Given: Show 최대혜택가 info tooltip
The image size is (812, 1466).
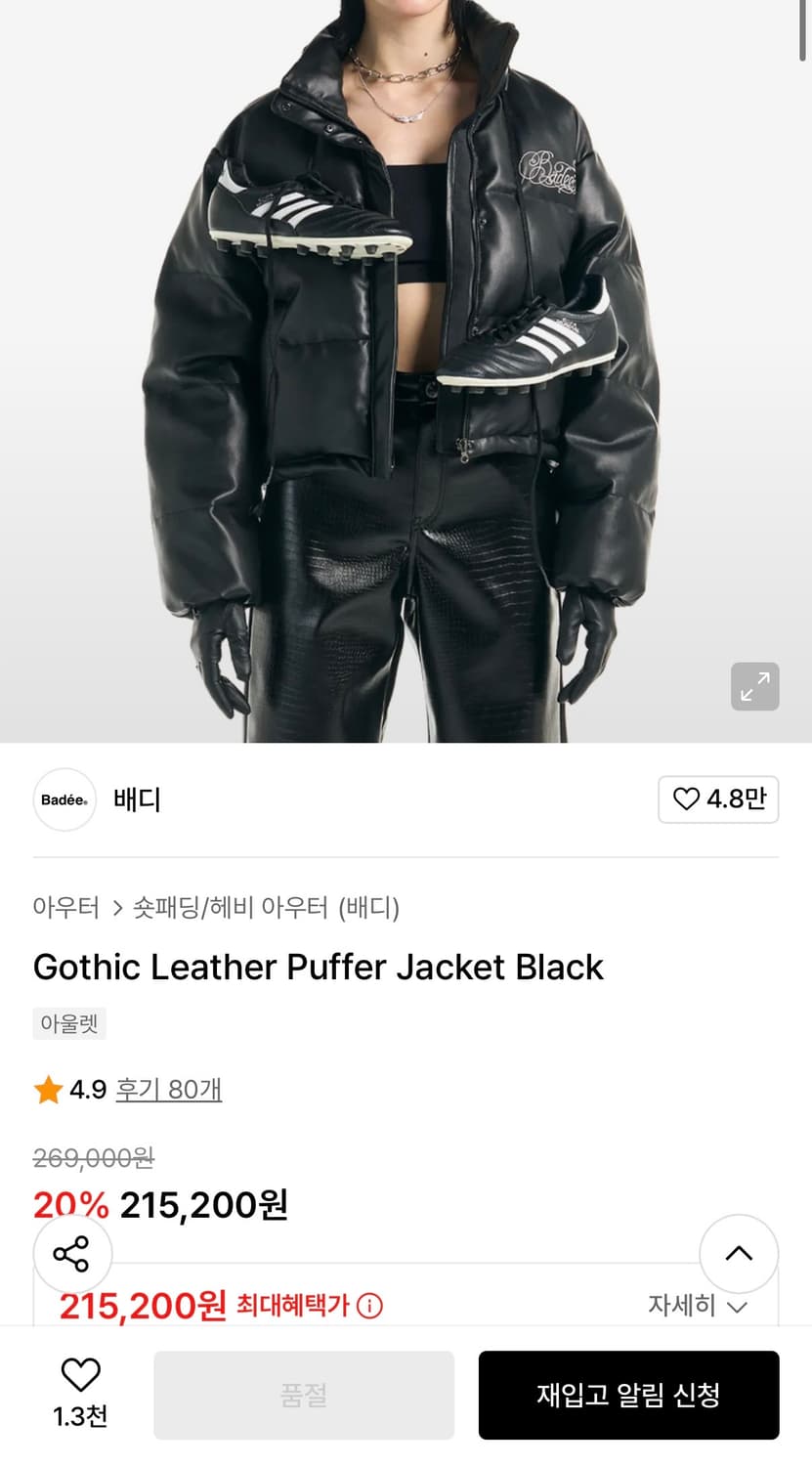Looking at the screenshot, I should click(370, 1306).
